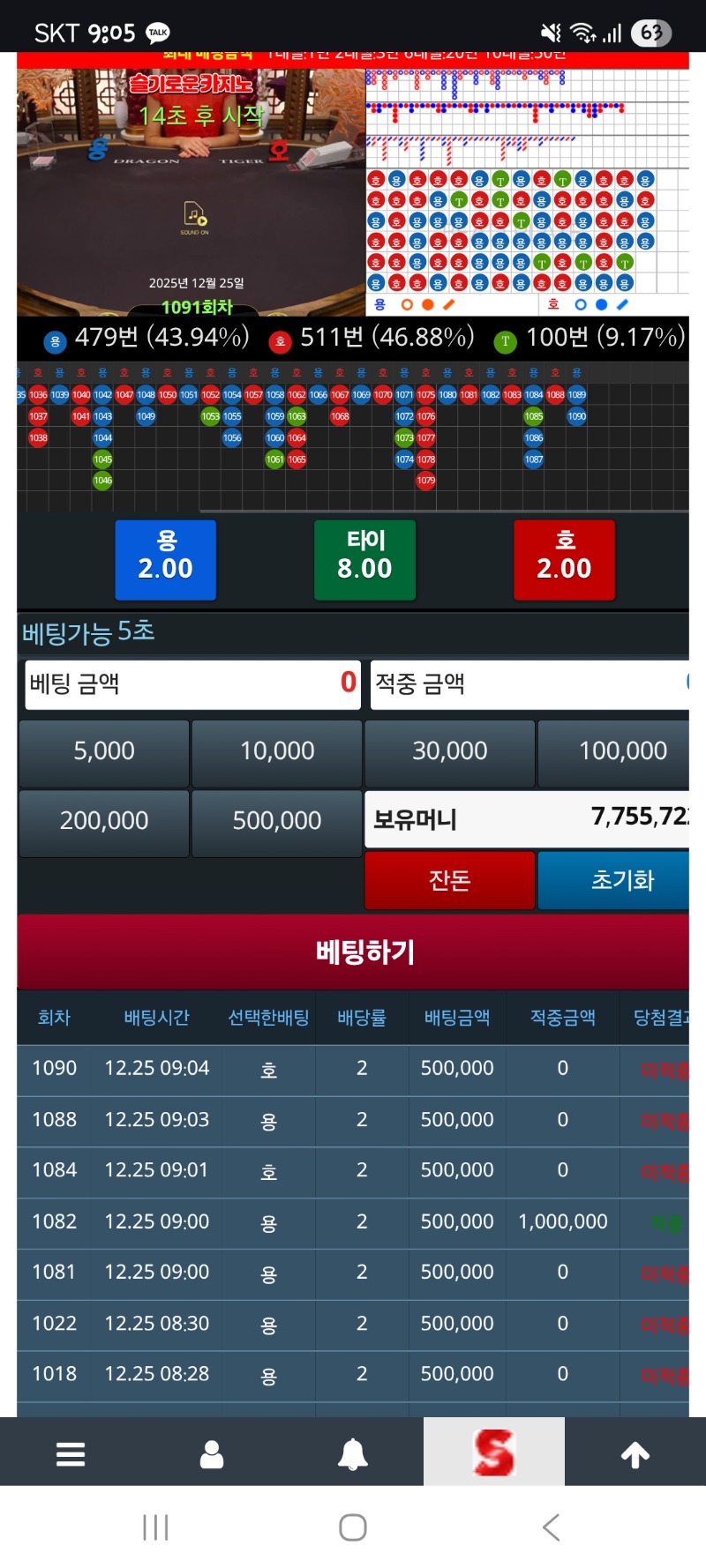The image size is (706, 1568).
Task: Add the 10,000 chip amount
Action: pos(277,752)
